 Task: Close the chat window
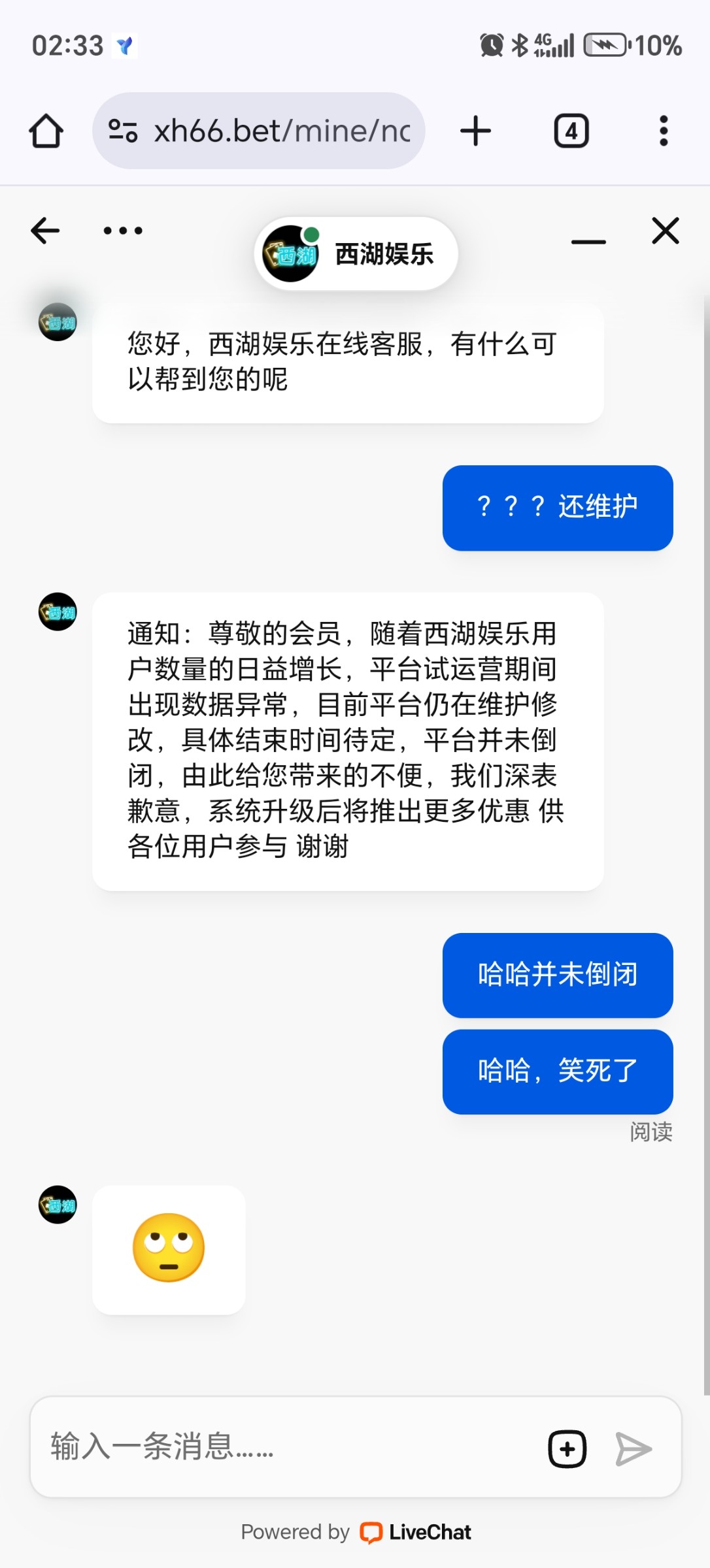click(666, 231)
